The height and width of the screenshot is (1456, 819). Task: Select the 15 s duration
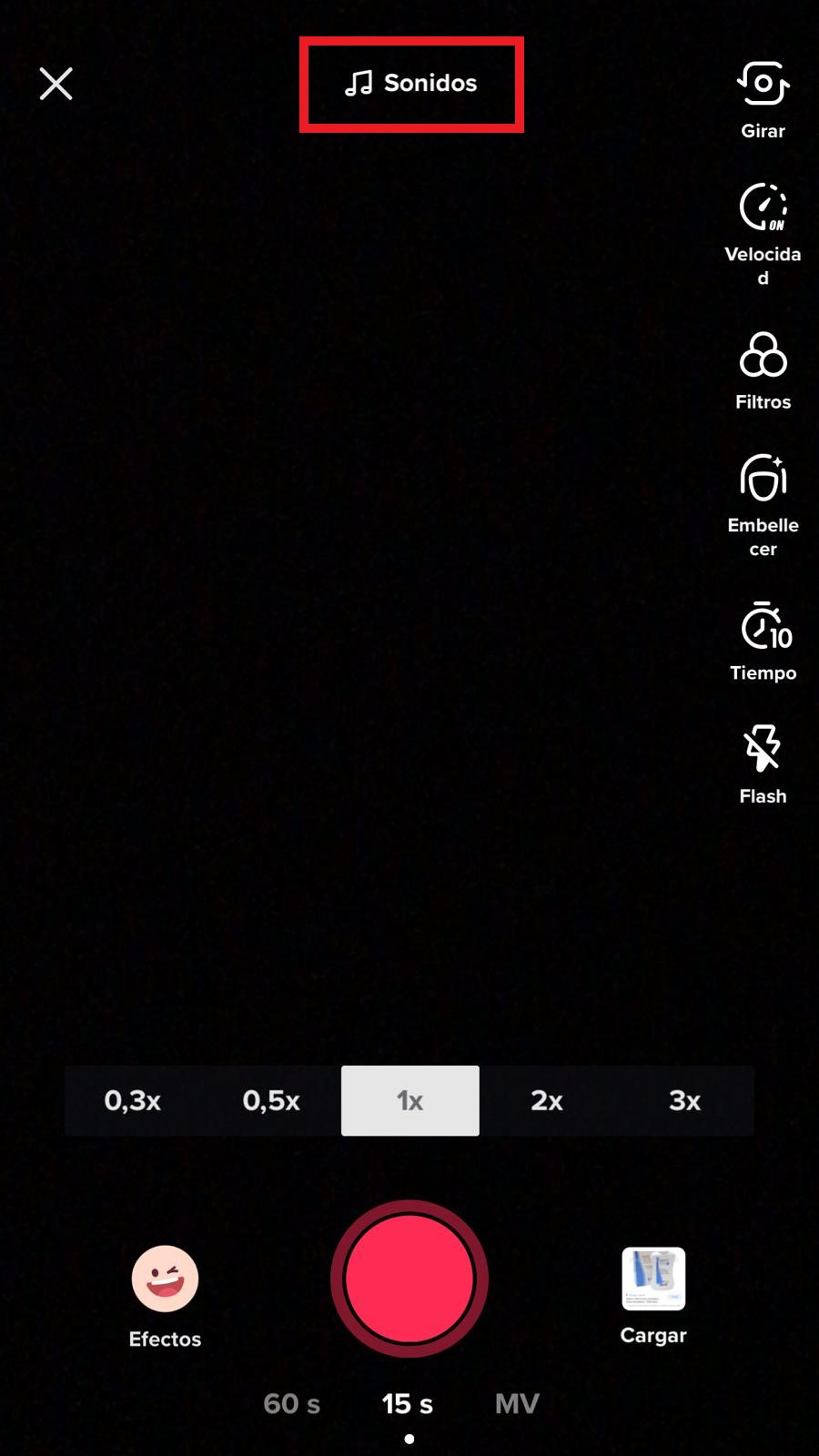pyautogui.click(x=408, y=1404)
